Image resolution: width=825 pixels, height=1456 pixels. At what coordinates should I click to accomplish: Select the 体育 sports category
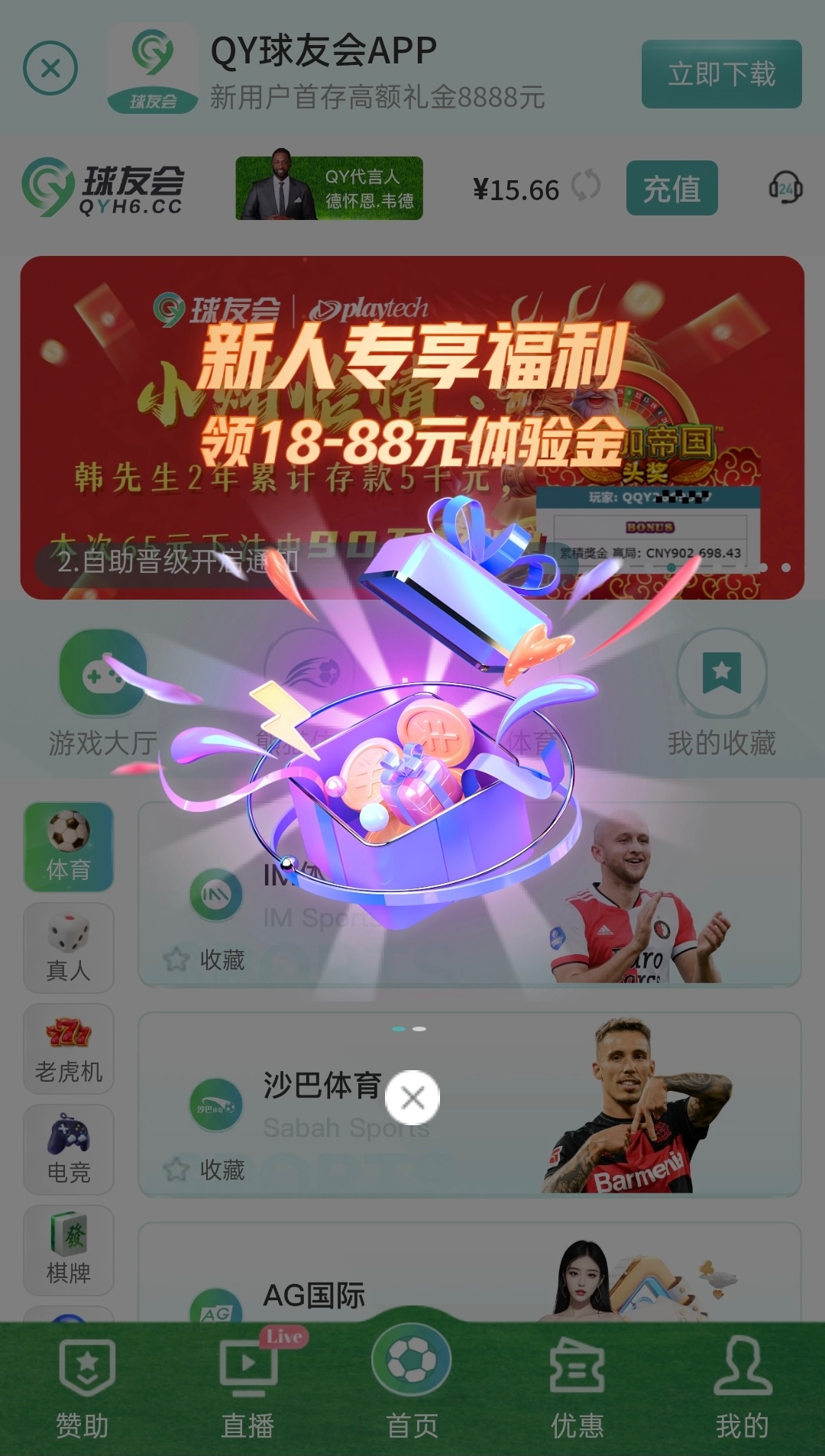click(x=69, y=846)
